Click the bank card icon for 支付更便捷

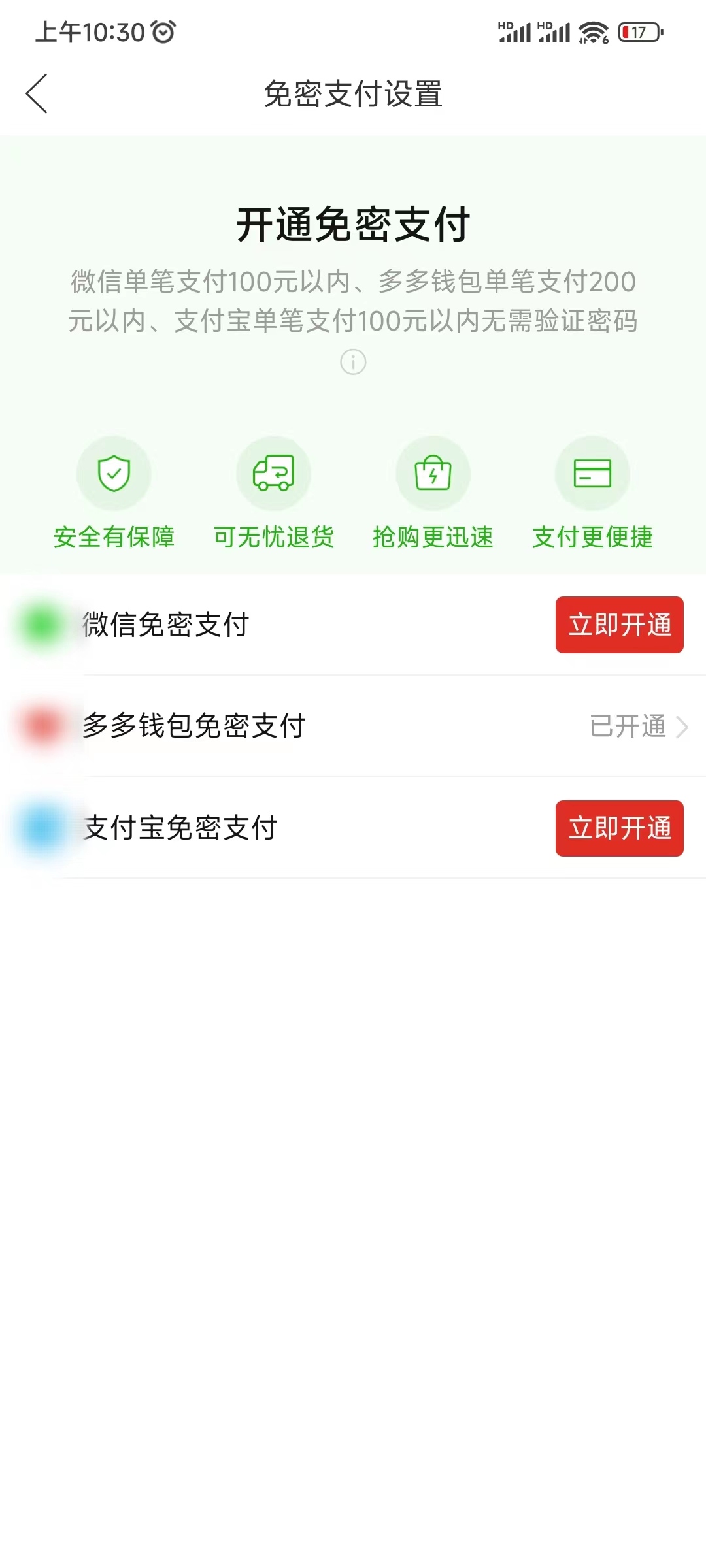592,473
